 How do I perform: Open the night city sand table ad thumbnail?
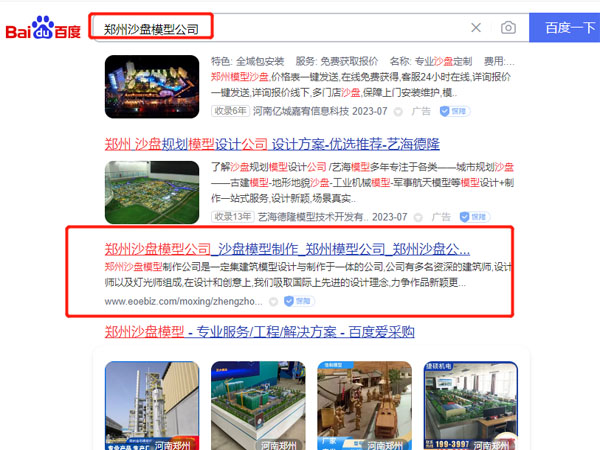tap(152, 87)
